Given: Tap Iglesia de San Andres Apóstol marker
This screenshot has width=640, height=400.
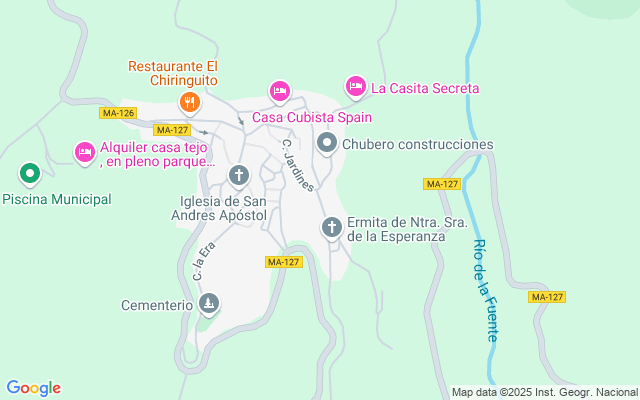Looking at the screenshot, I should point(238,176).
